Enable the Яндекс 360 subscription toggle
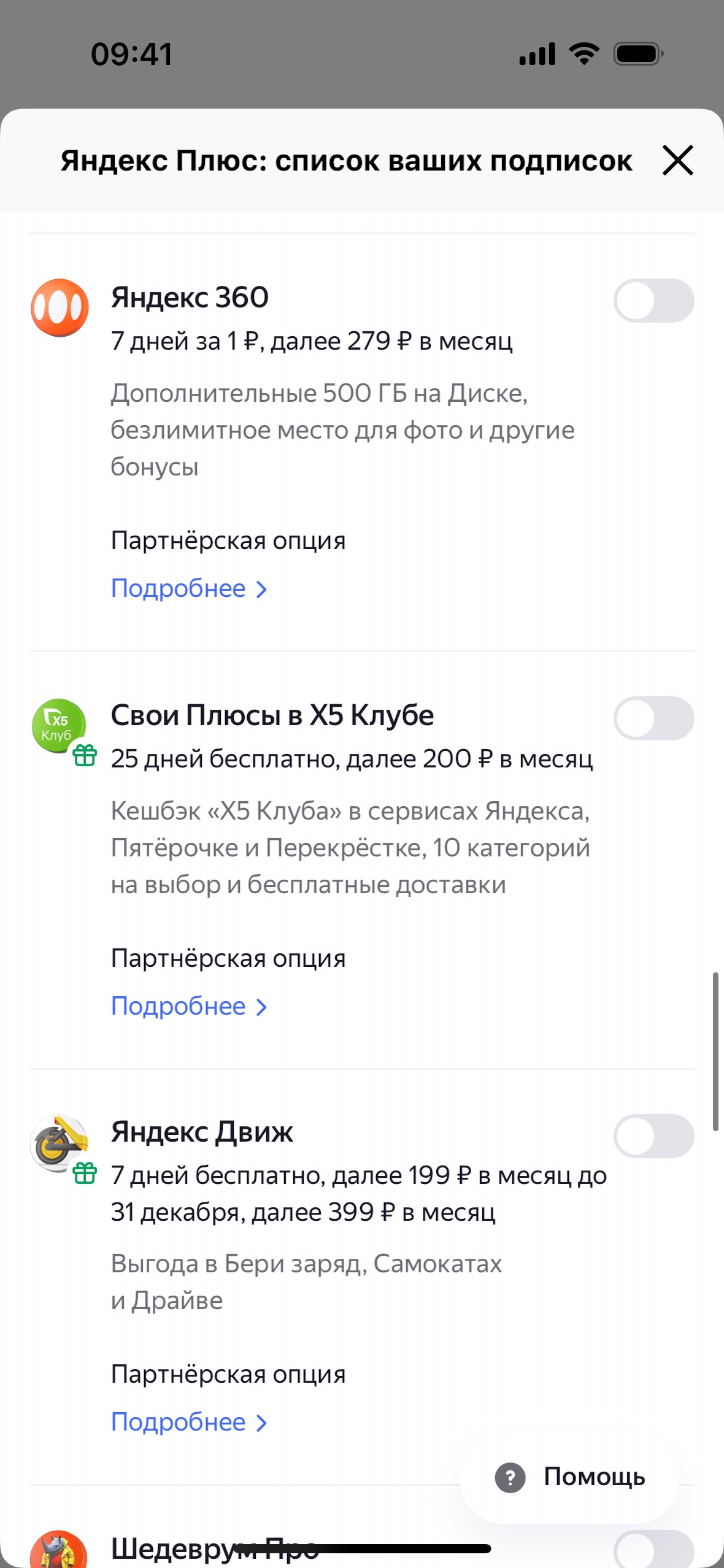Image resolution: width=724 pixels, height=1568 pixels. (x=653, y=301)
